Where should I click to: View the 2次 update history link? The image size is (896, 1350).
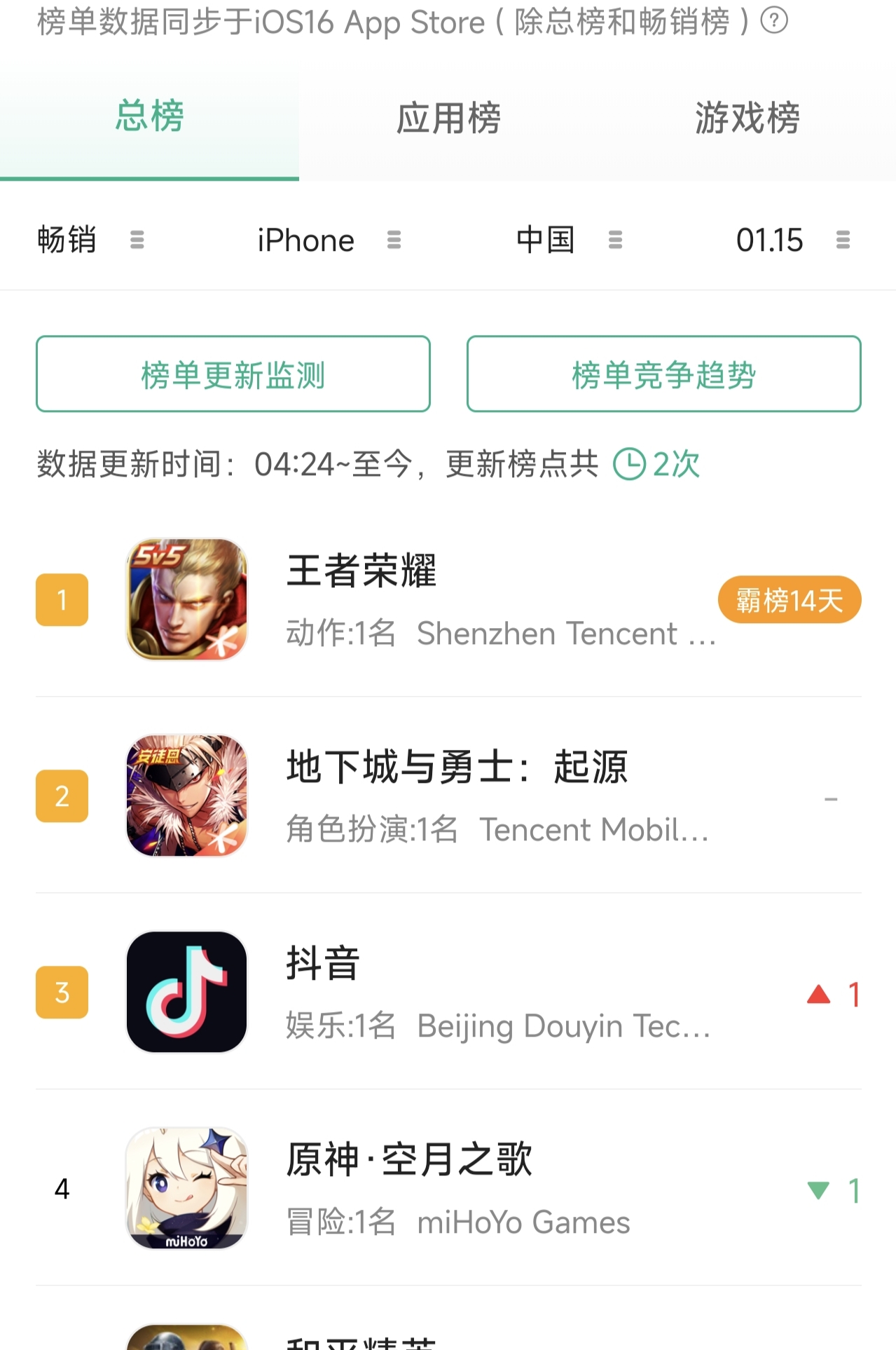[x=657, y=464]
